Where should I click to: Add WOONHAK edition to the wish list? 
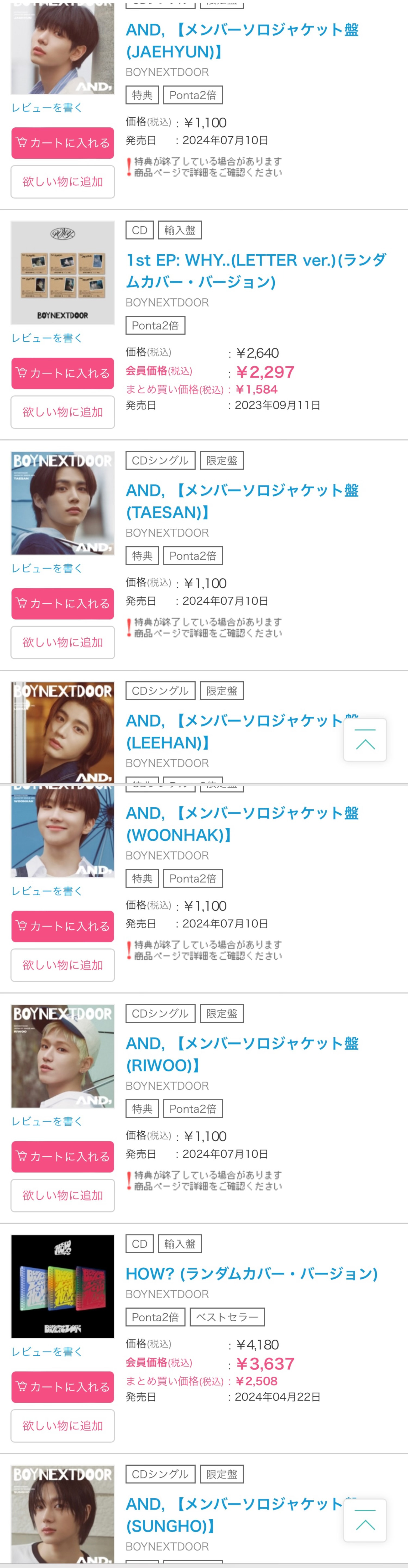pyautogui.click(x=63, y=965)
